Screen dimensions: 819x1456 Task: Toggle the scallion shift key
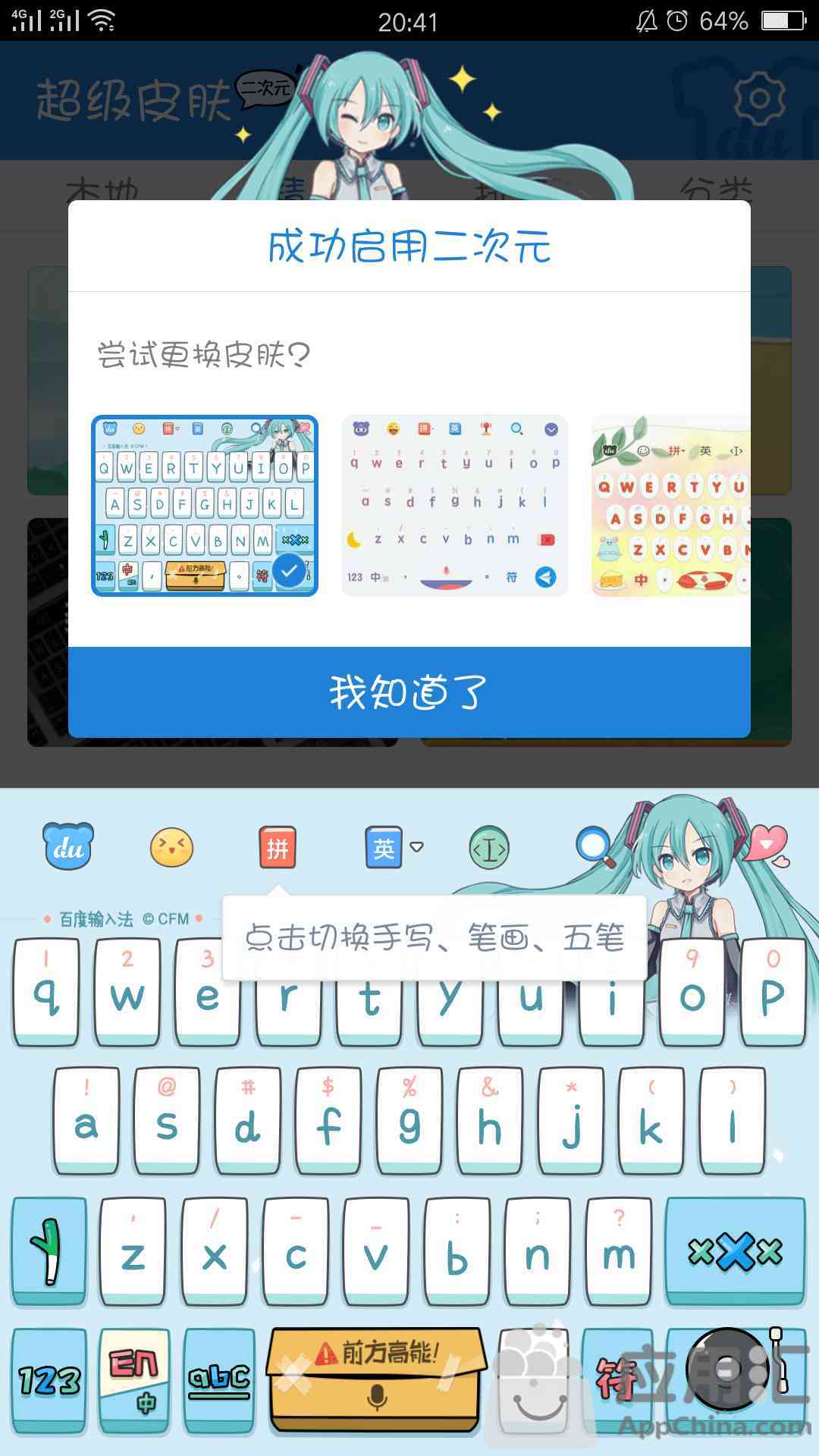pos(49,1251)
